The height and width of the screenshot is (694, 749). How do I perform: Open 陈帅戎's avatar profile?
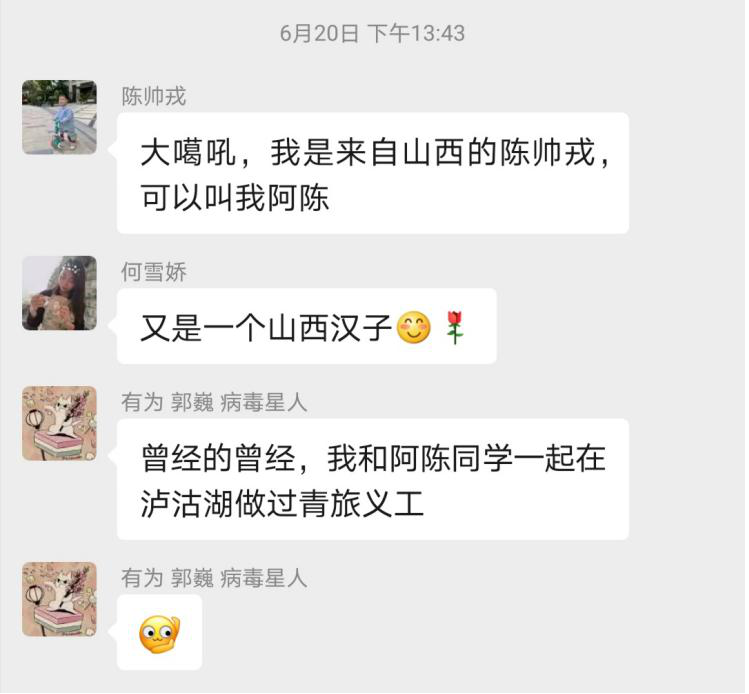(59, 117)
